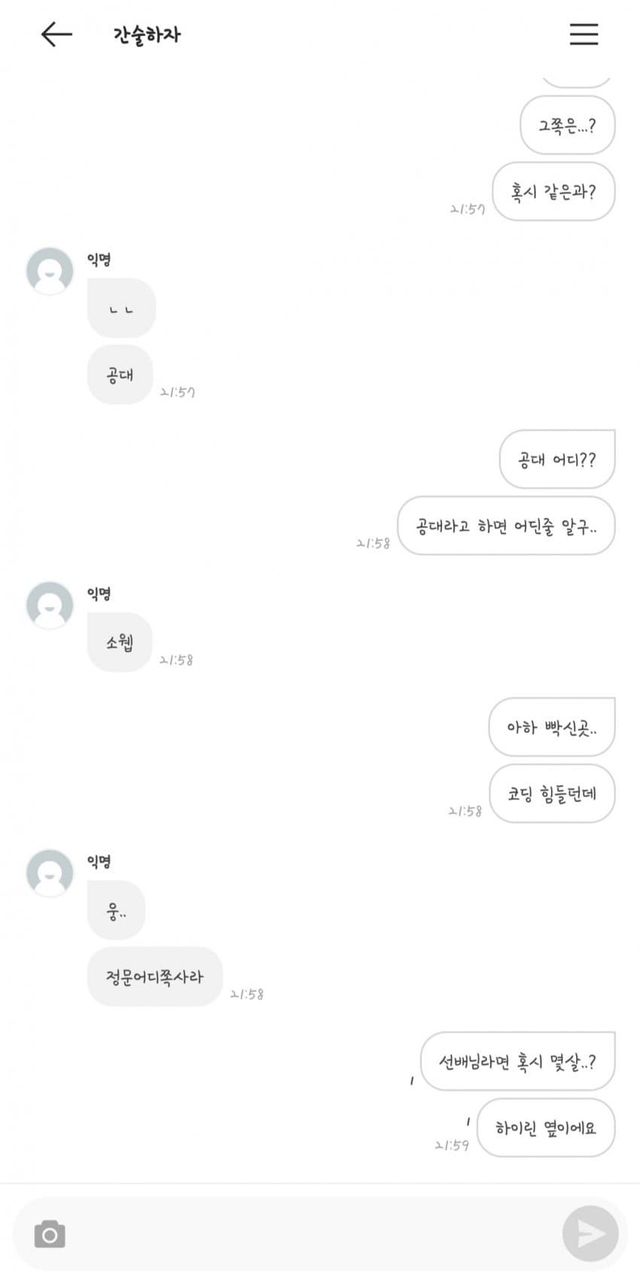
Task: Open the hamburger menu
Action: pos(584,35)
